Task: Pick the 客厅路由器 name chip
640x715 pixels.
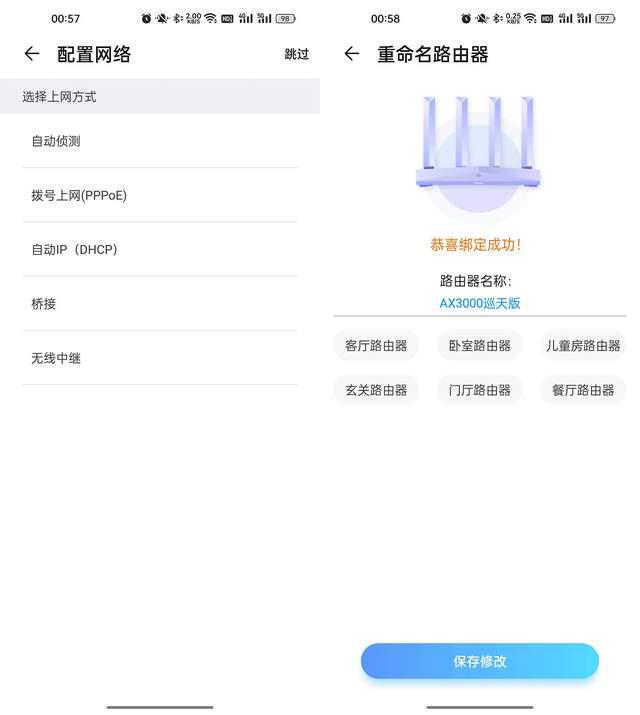Action: [x=376, y=346]
